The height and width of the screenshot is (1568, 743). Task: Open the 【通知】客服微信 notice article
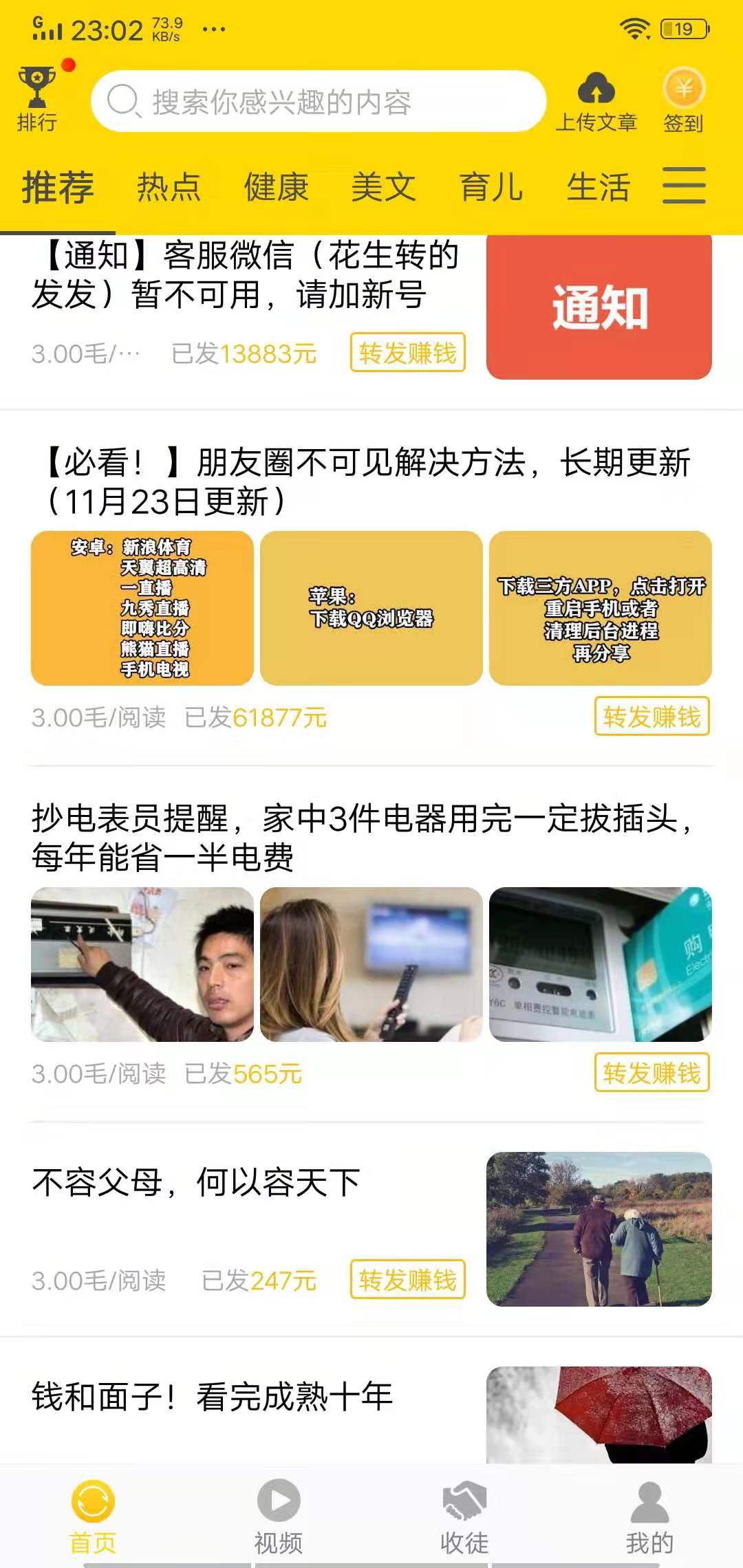pos(244,275)
